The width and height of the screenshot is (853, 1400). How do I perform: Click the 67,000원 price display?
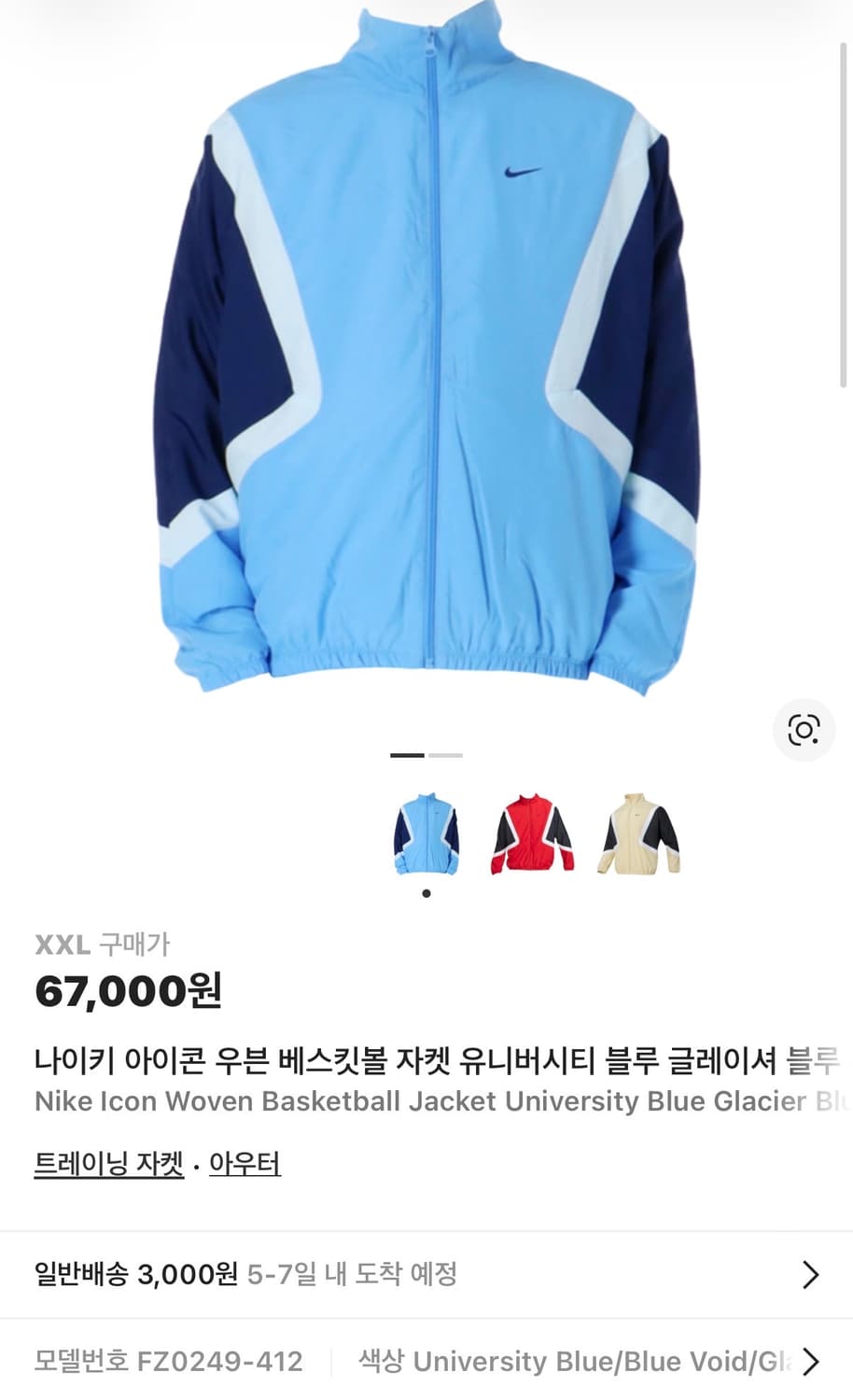(x=130, y=993)
